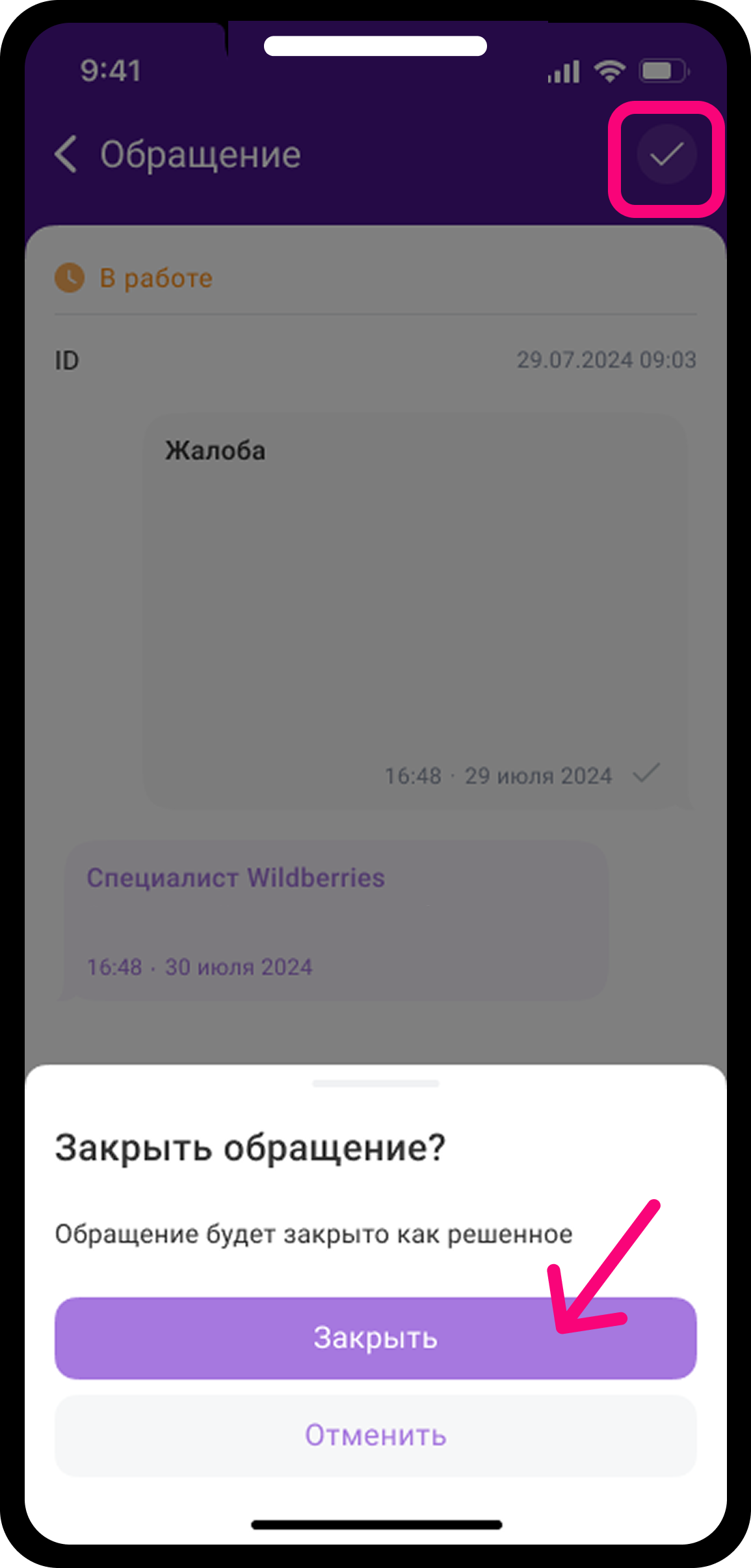This screenshot has height=1568, width=751.
Task: Confirm closing with the Закрыть button
Action: 375,1338
